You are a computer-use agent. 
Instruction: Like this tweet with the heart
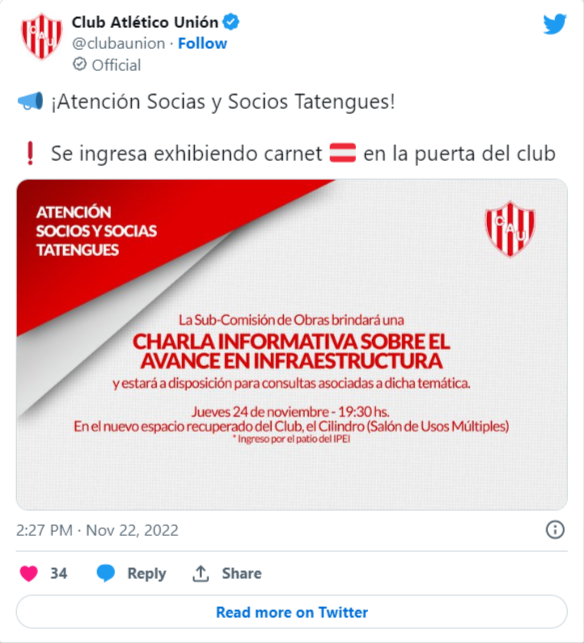coord(29,573)
